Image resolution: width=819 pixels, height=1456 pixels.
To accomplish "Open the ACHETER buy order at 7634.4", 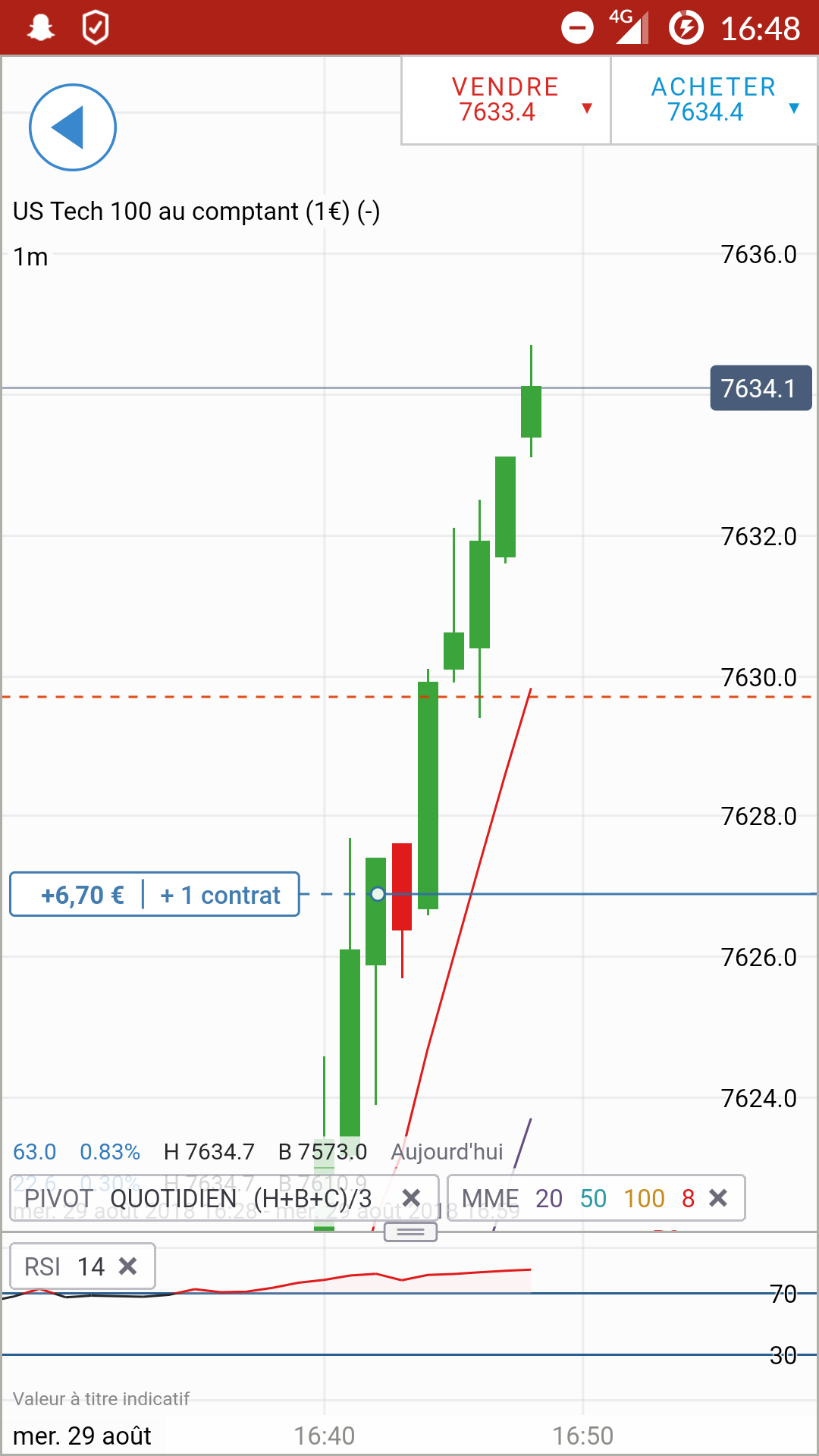I will pyautogui.click(x=714, y=100).
